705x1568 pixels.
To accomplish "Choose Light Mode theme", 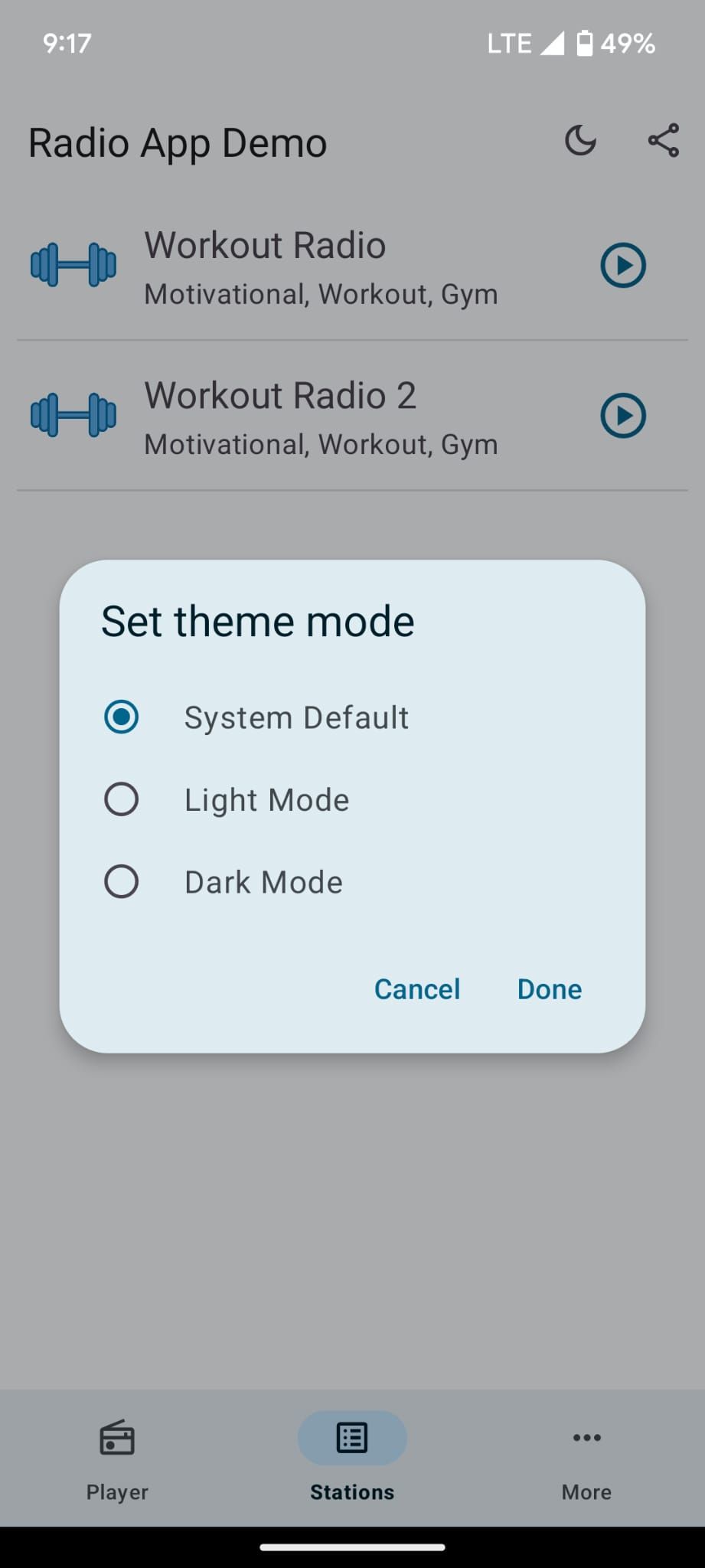I will point(121,799).
